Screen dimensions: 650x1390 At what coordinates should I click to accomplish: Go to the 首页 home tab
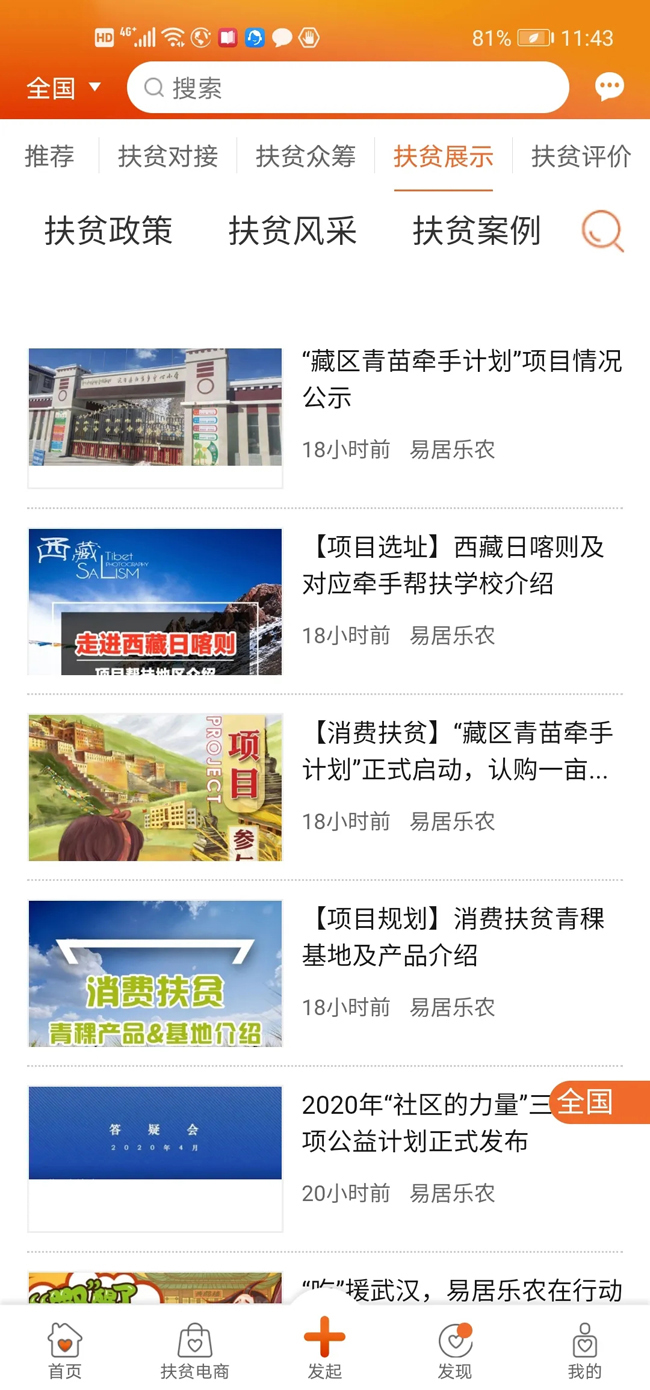pyautogui.click(x=65, y=1349)
